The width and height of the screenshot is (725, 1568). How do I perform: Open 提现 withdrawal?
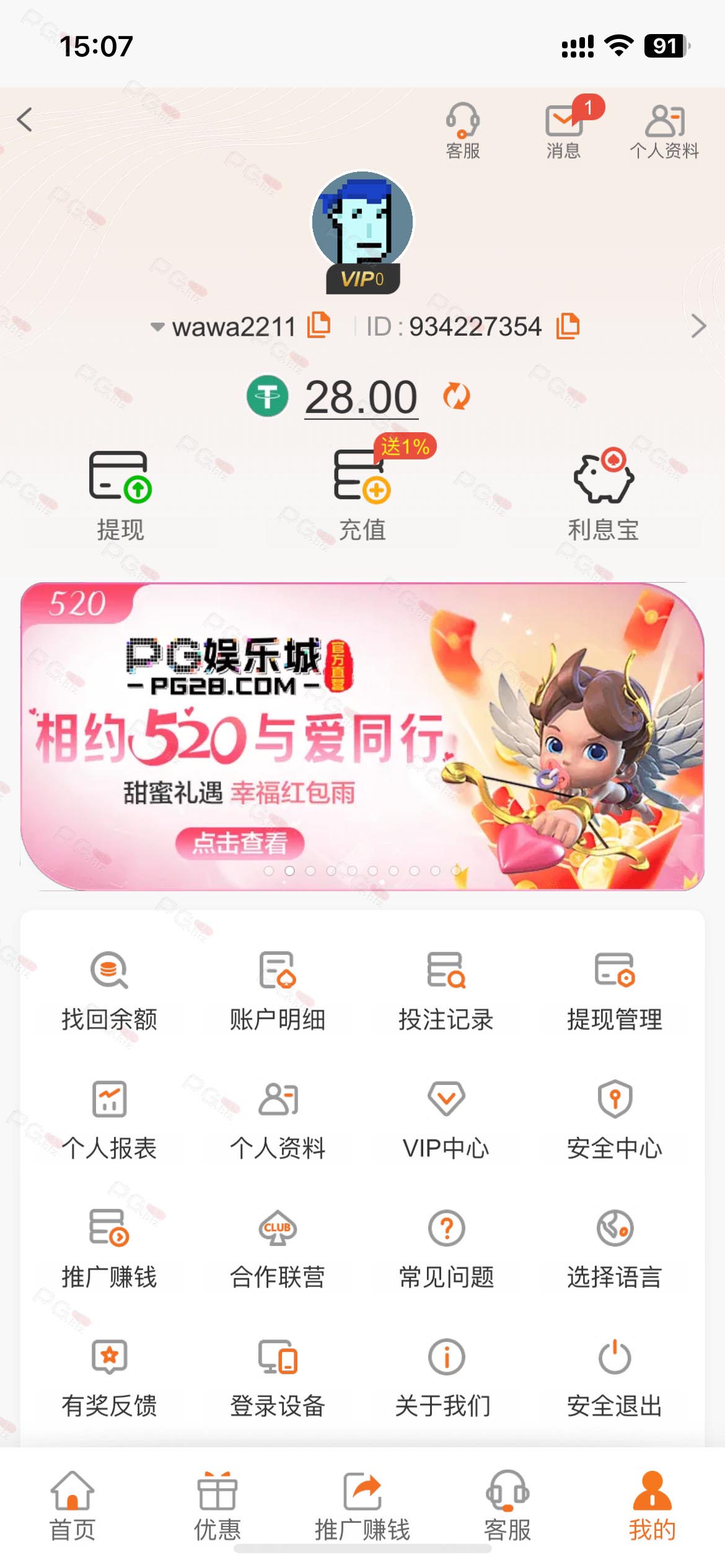[x=120, y=497]
